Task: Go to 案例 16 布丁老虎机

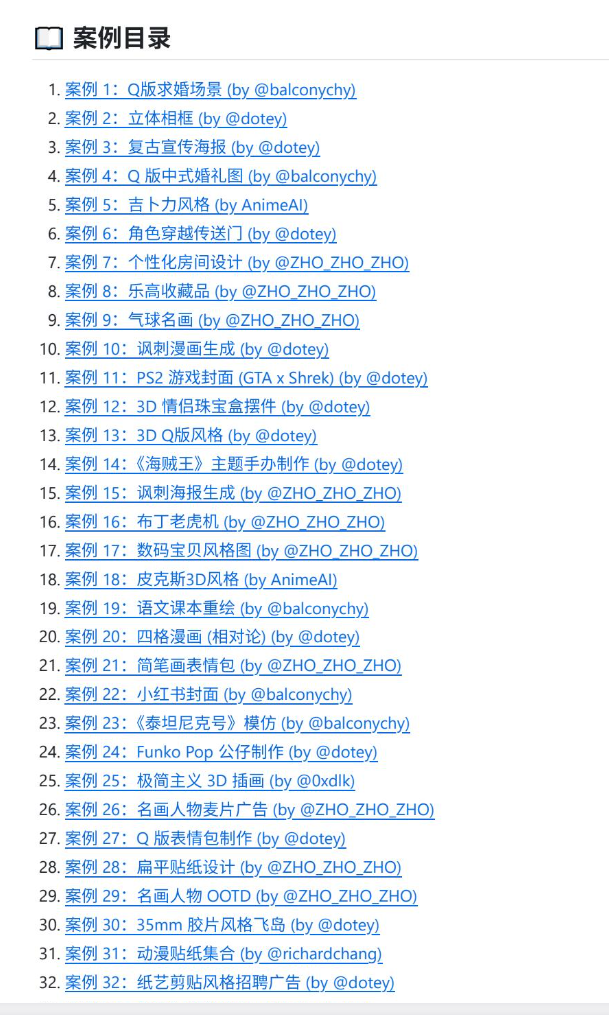Action: click(225, 521)
